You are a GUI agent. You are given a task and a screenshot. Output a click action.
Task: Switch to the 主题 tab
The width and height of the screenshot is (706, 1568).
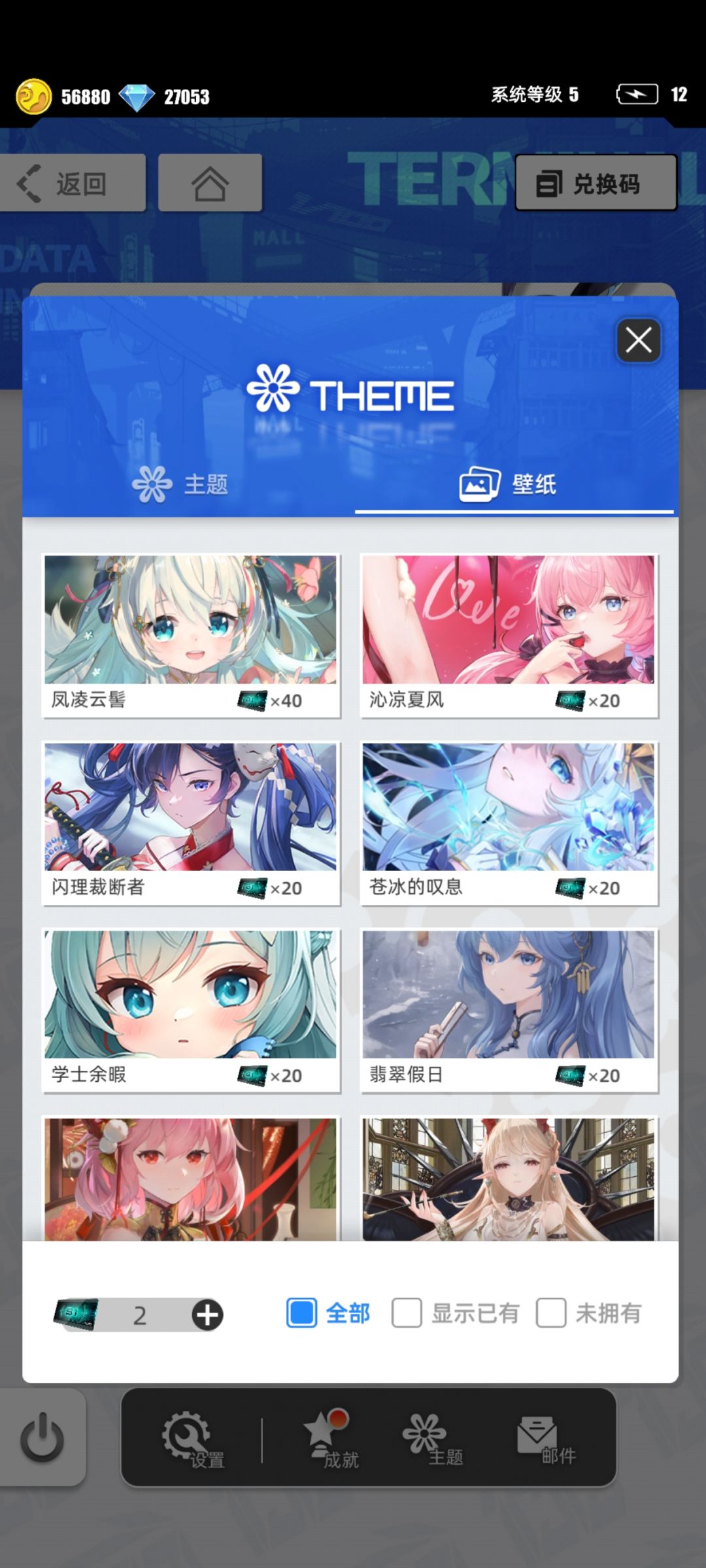coord(180,484)
